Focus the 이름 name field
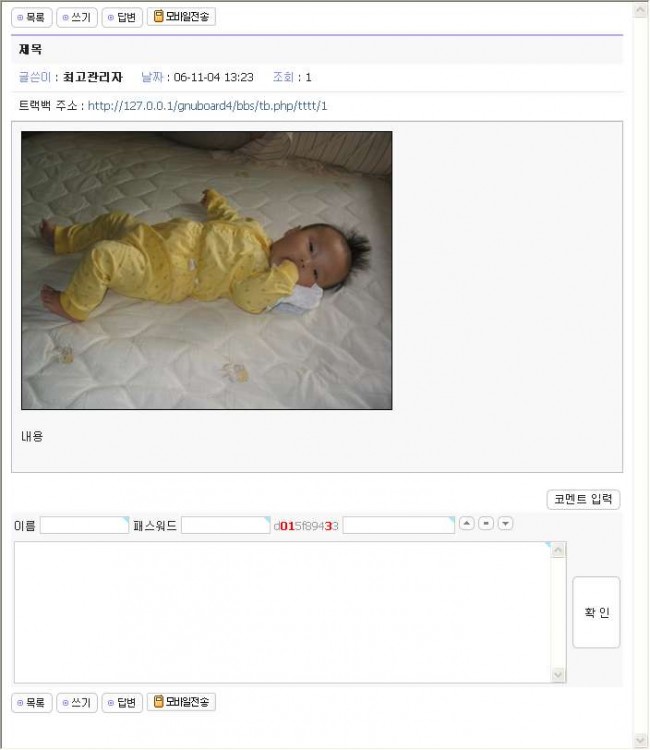The width and height of the screenshot is (650, 750). click(x=84, y=525)
